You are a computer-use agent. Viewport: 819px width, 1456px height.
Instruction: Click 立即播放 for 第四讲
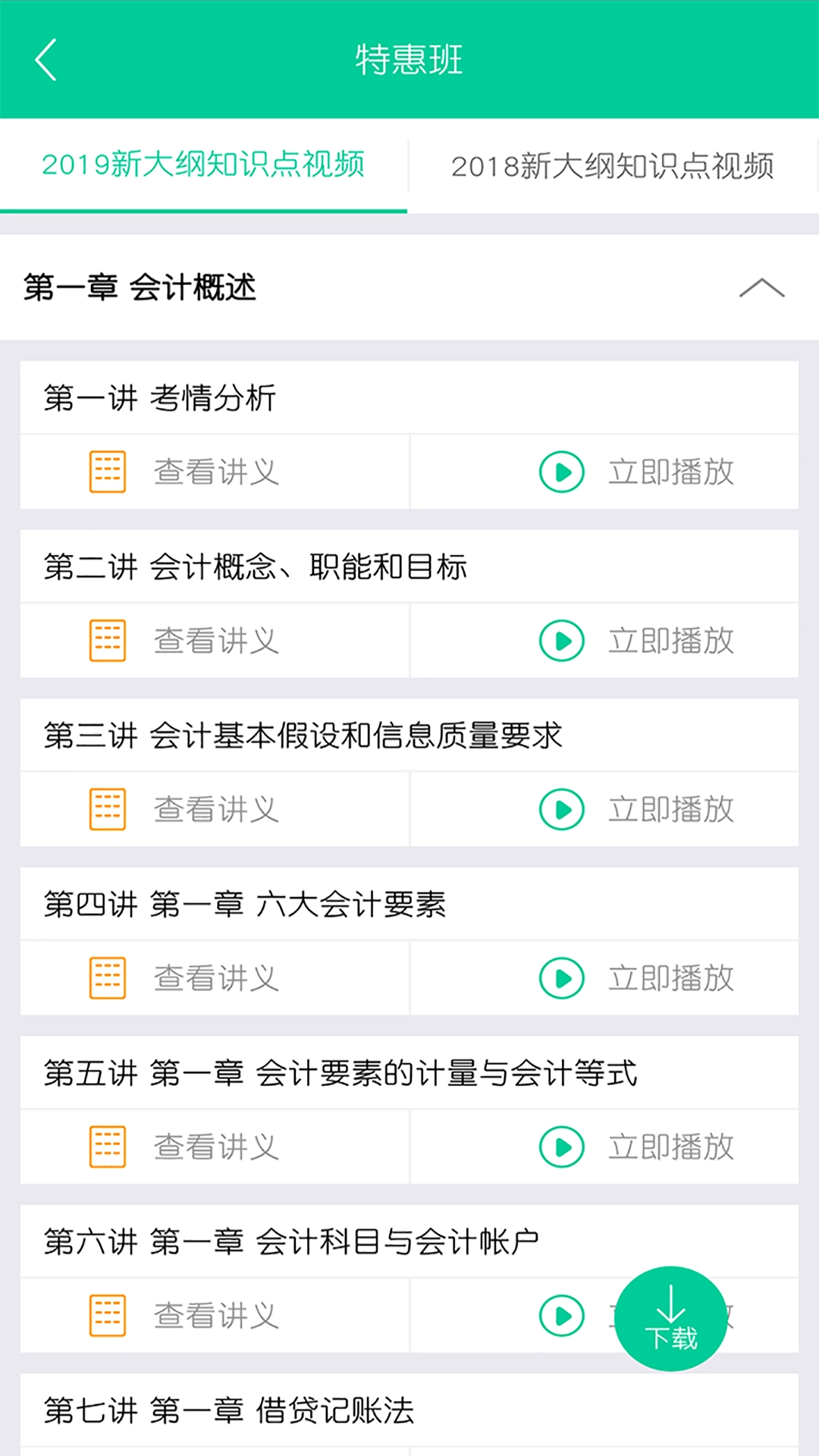pos(670,977)
